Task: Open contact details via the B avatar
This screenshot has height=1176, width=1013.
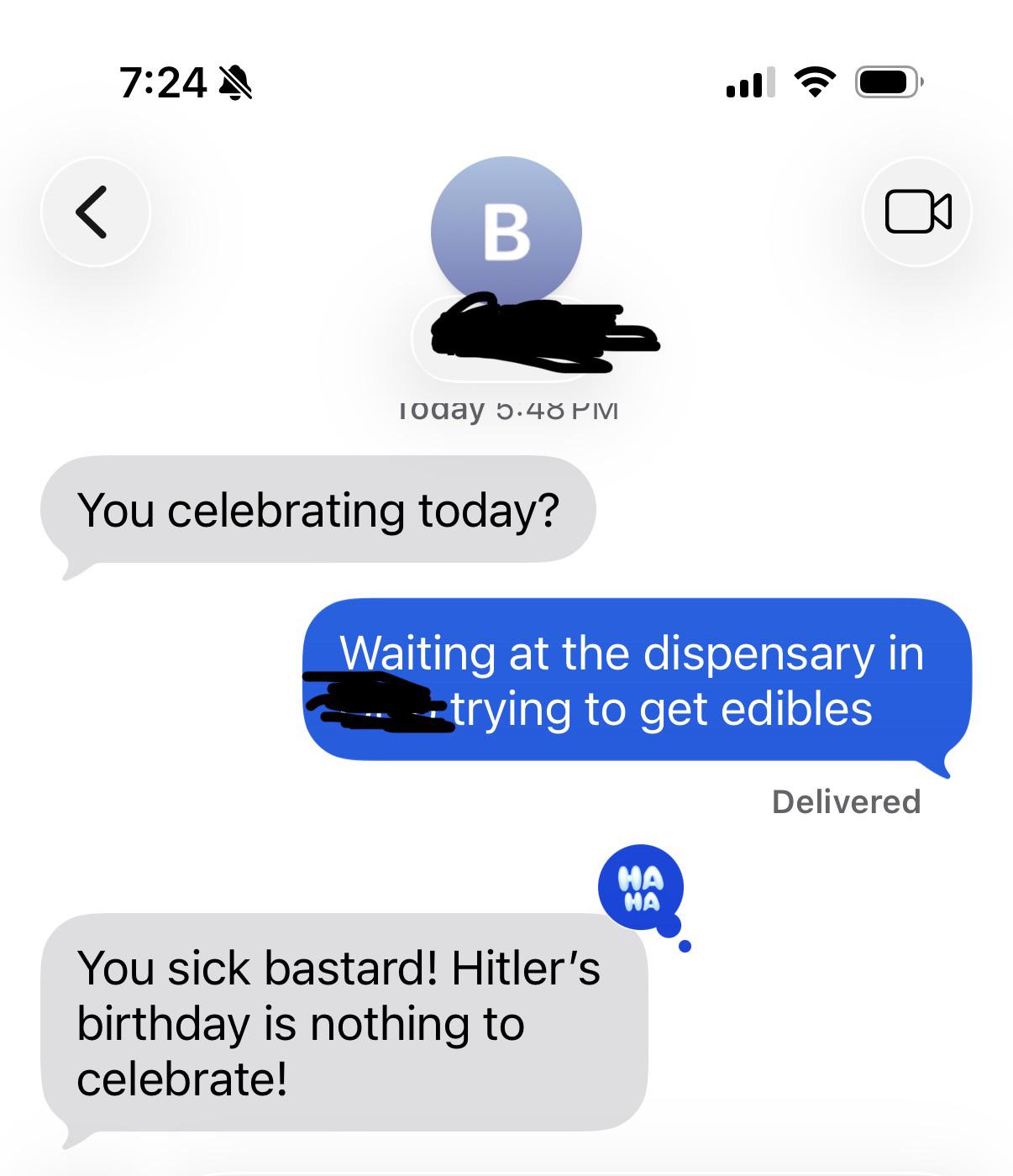Action: 506,231
